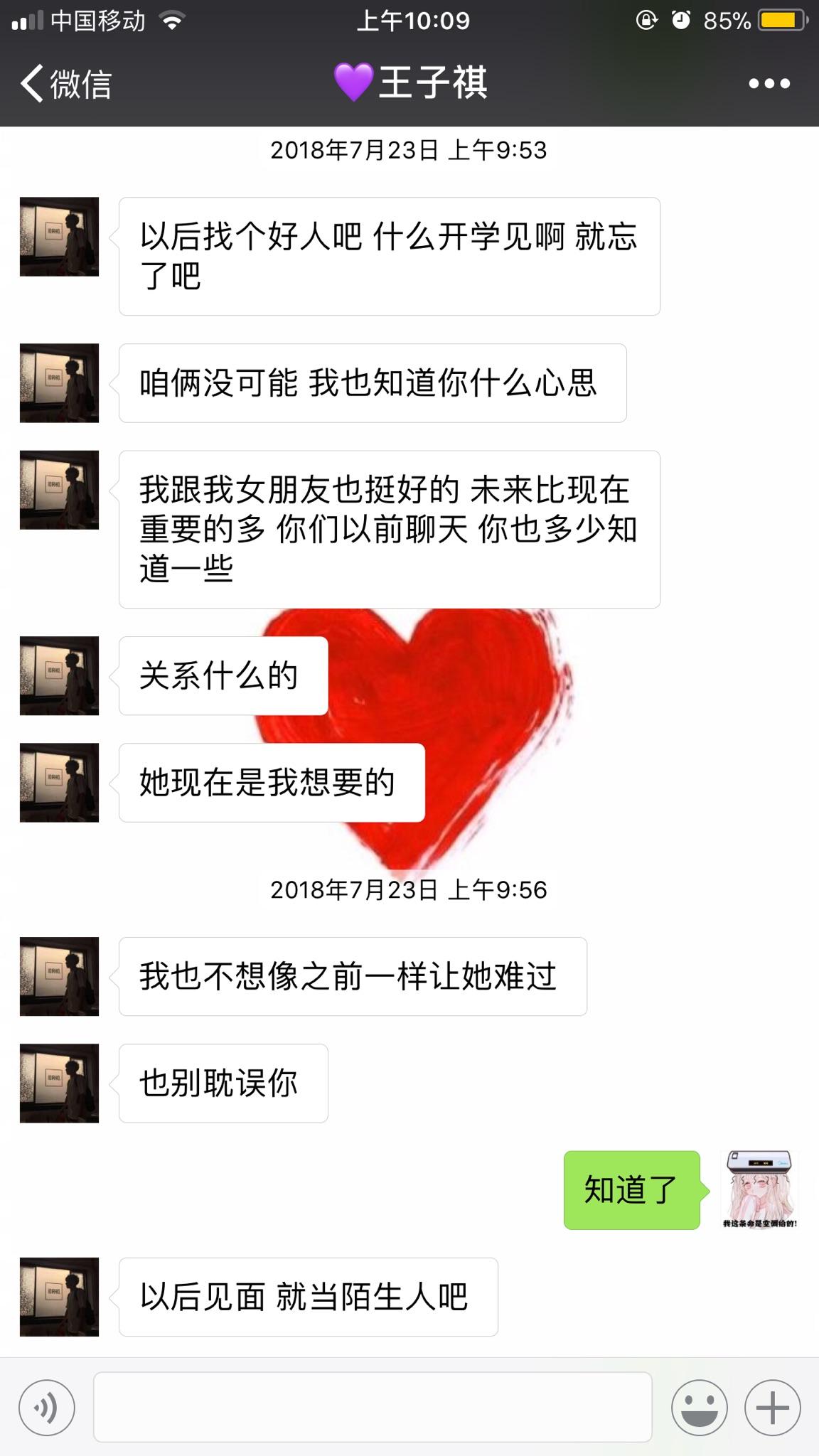Image resolution: width=819 pixels, height=1456 pixels.
Task: Switch to voice message input
Action: click(47, 1407)
